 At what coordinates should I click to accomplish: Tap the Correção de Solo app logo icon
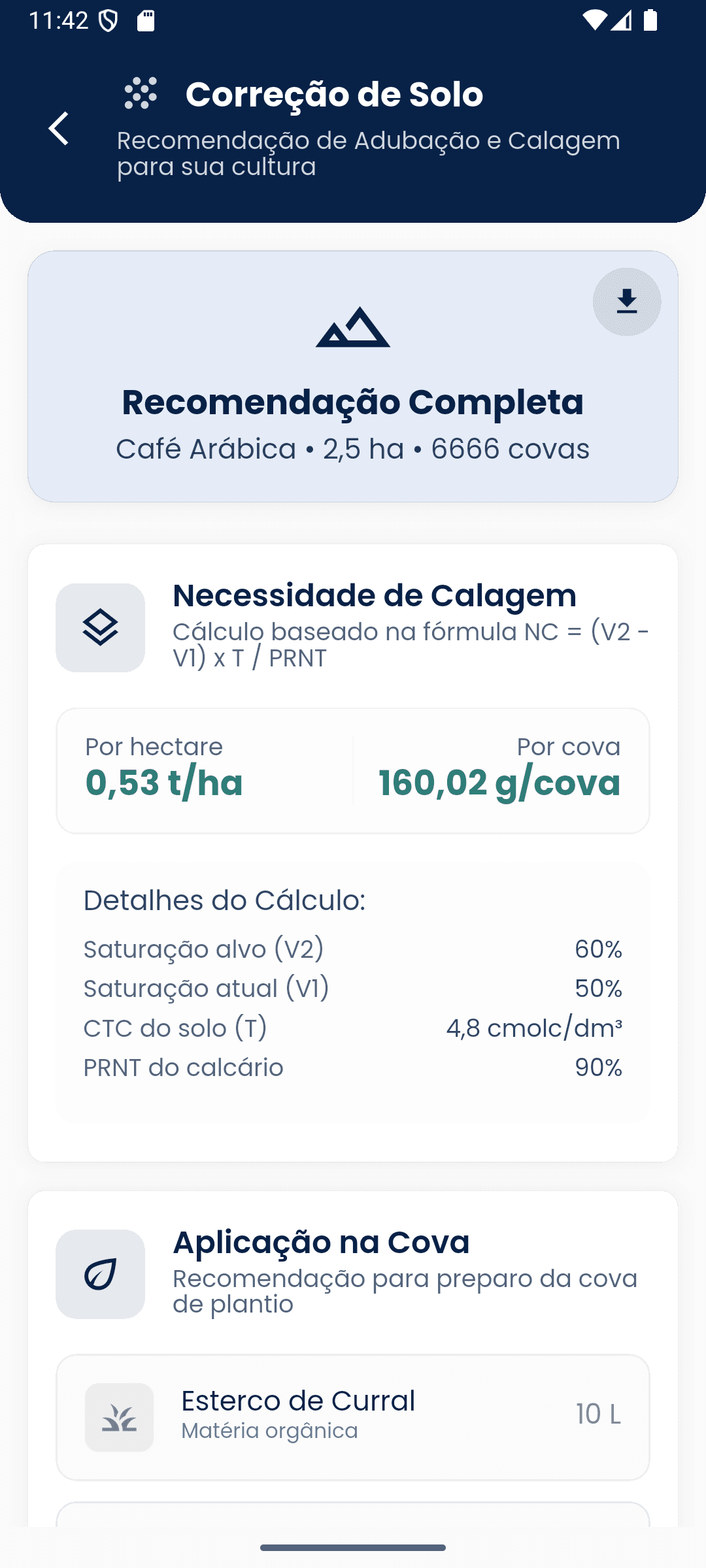(141, 93)
